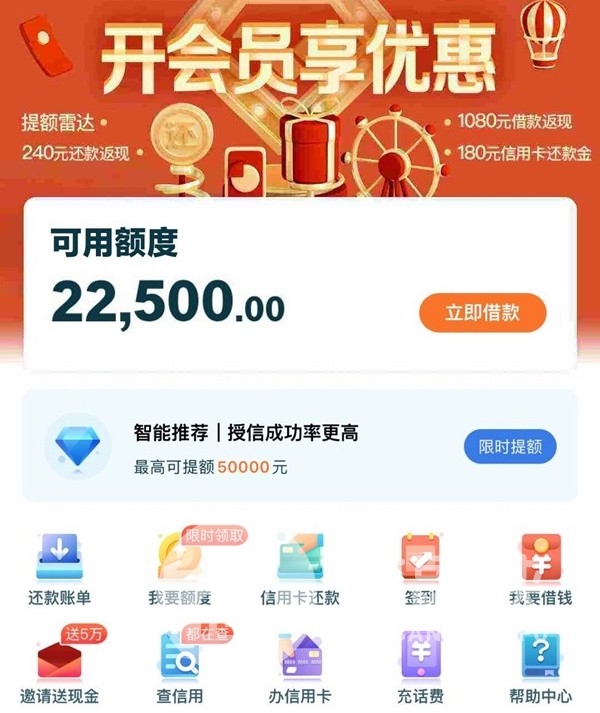This screenshot has height=713, width=600.
Task: Open 我要借钱
Action: tap(540, 569)
